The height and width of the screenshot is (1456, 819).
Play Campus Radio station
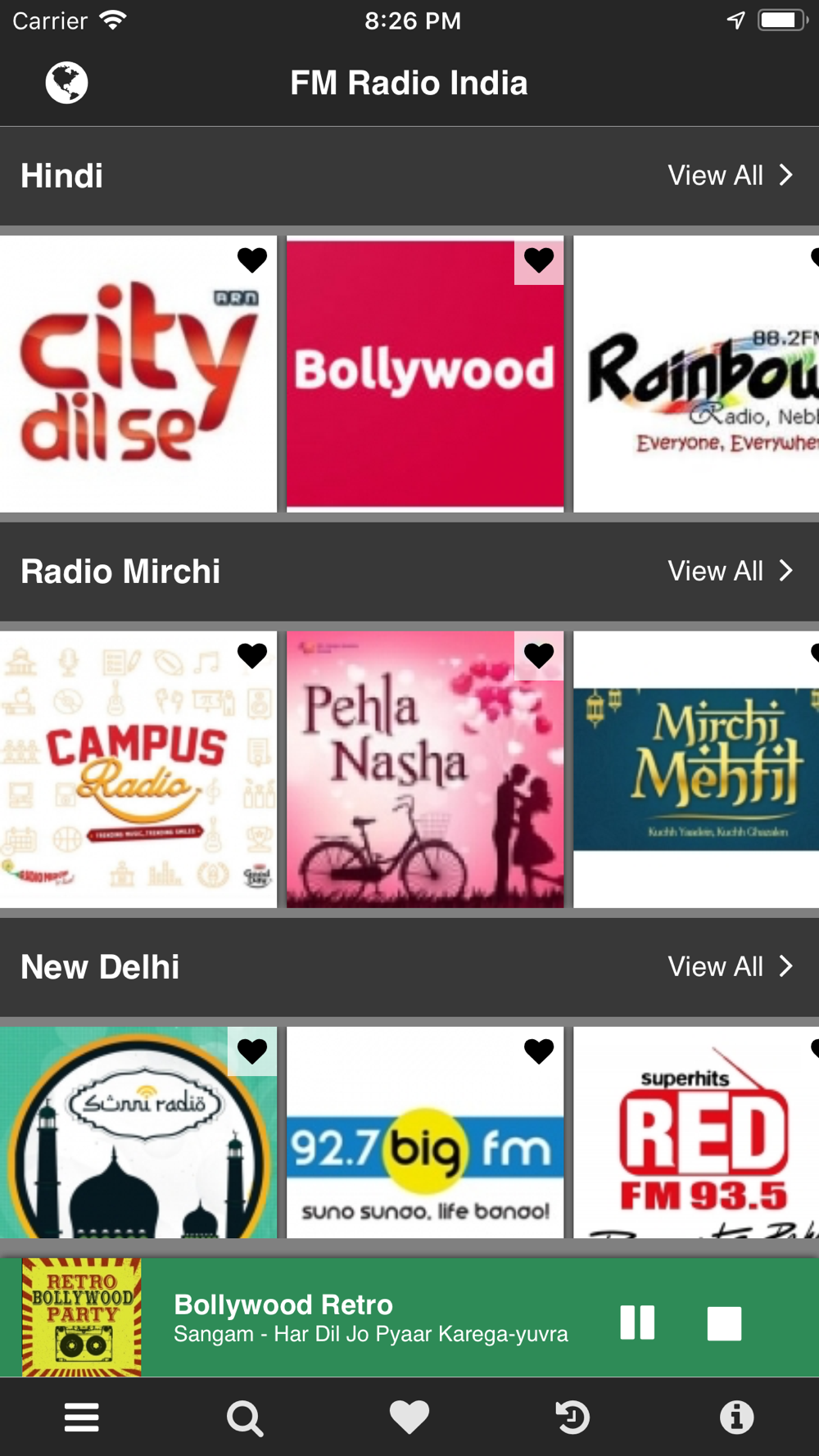(x=138, y=770)
